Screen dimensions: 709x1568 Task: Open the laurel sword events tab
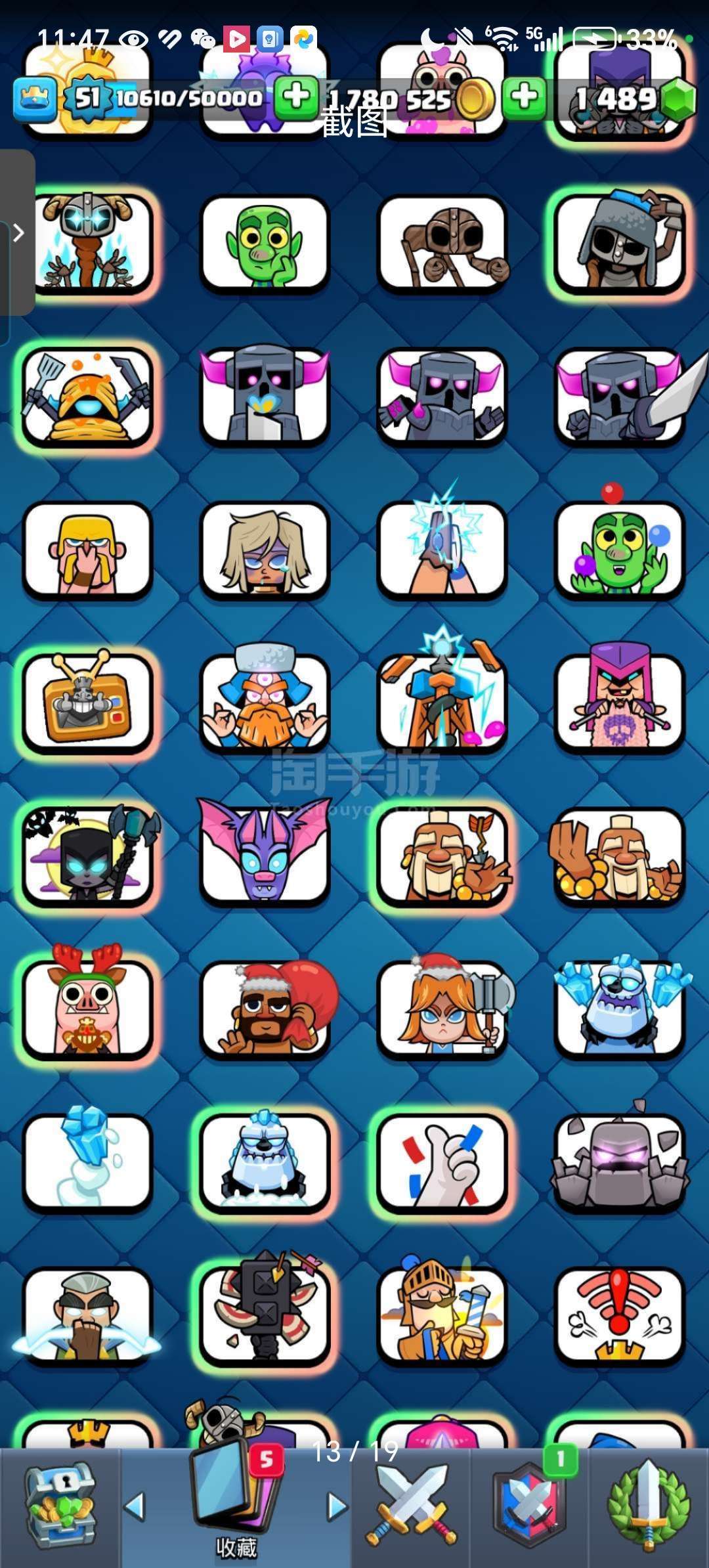pos(649,1507)
